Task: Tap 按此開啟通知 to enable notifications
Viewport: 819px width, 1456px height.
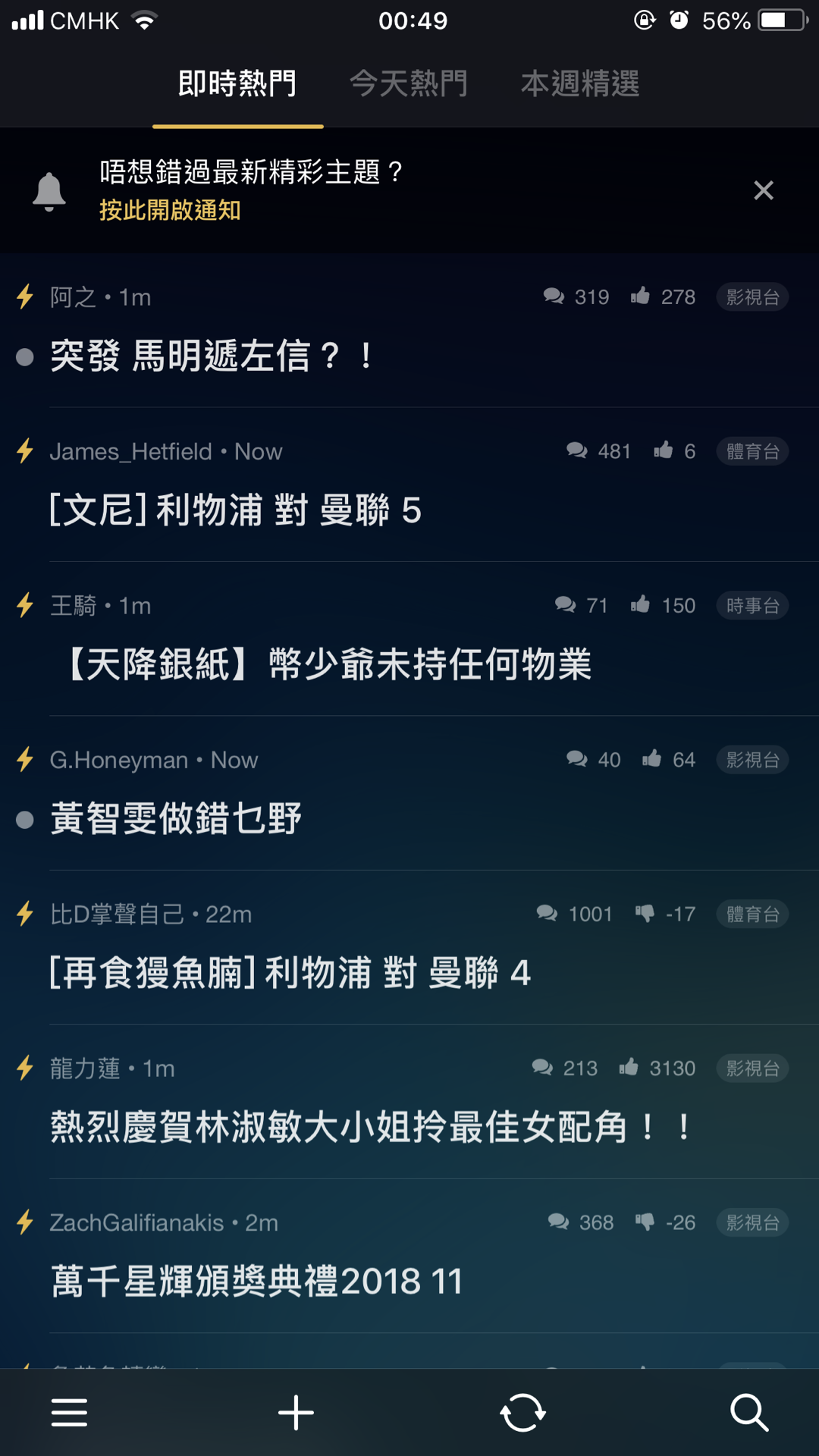Action: point(170,210)
